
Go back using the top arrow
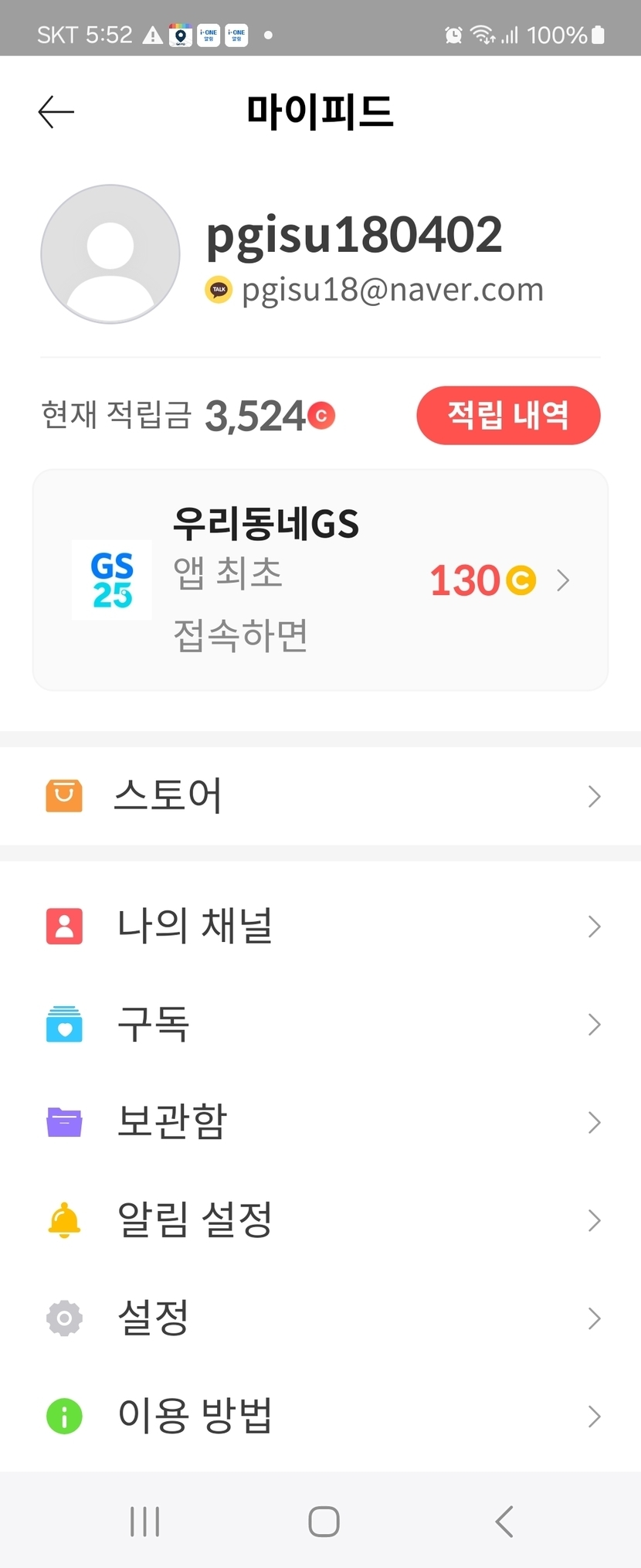click(56, 112)
